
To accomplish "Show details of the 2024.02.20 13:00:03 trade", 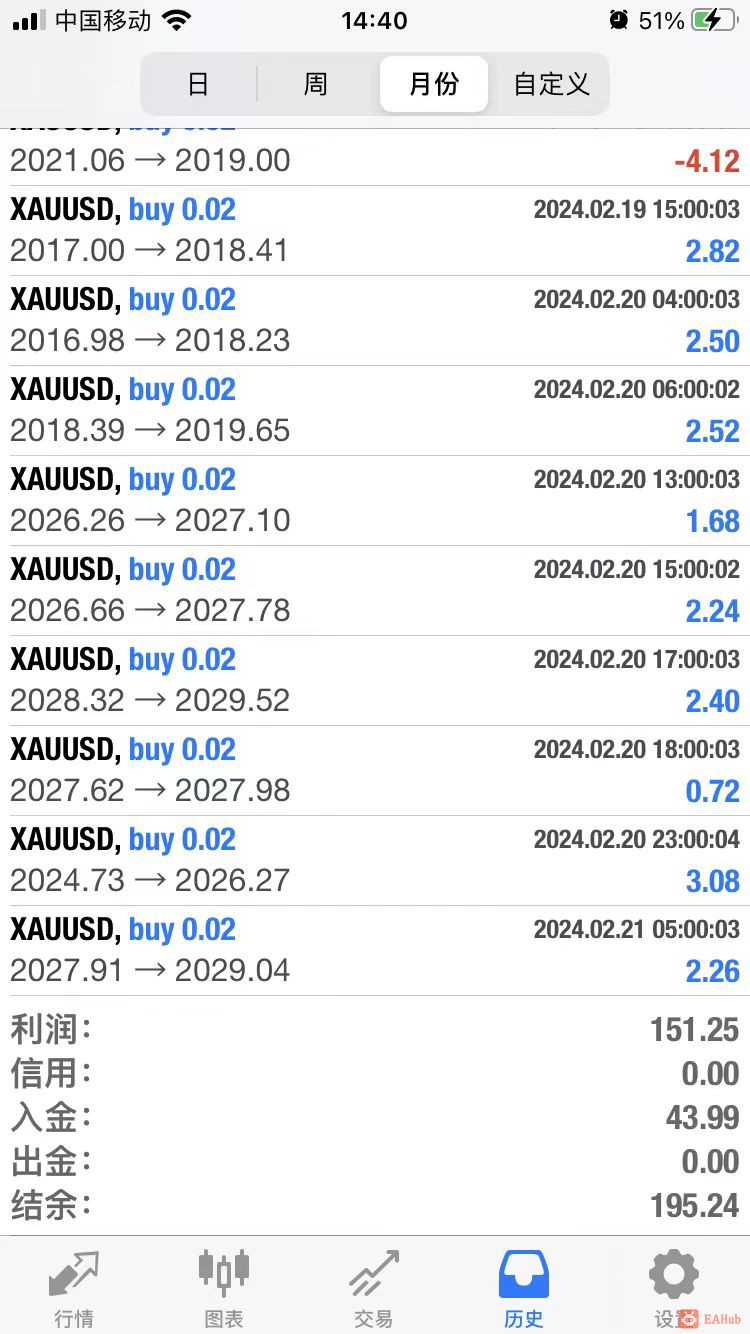I will [x=375, y=501].
